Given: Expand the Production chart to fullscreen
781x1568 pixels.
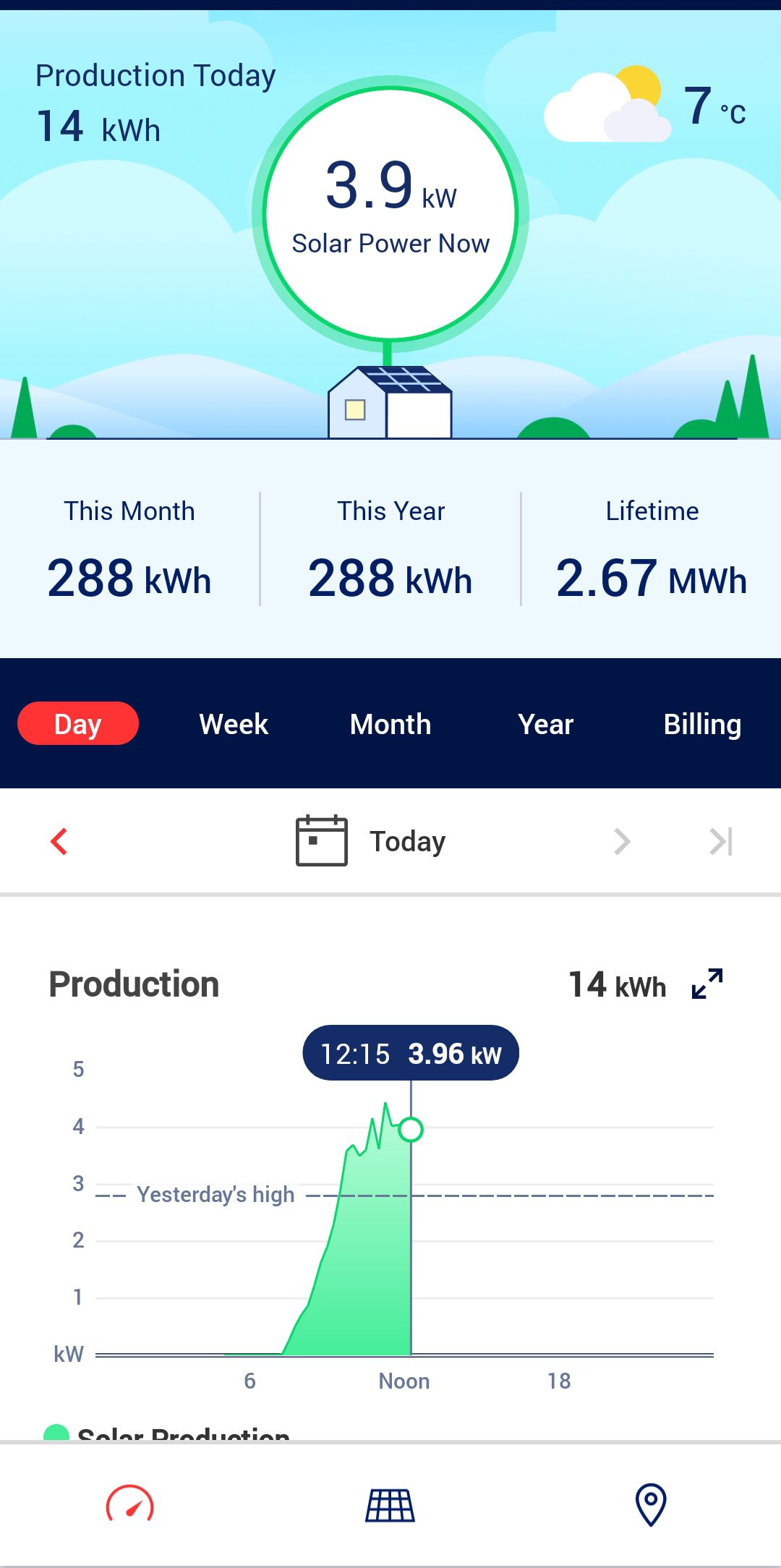Looking at the screenshot, I should (x=707, y=984).
